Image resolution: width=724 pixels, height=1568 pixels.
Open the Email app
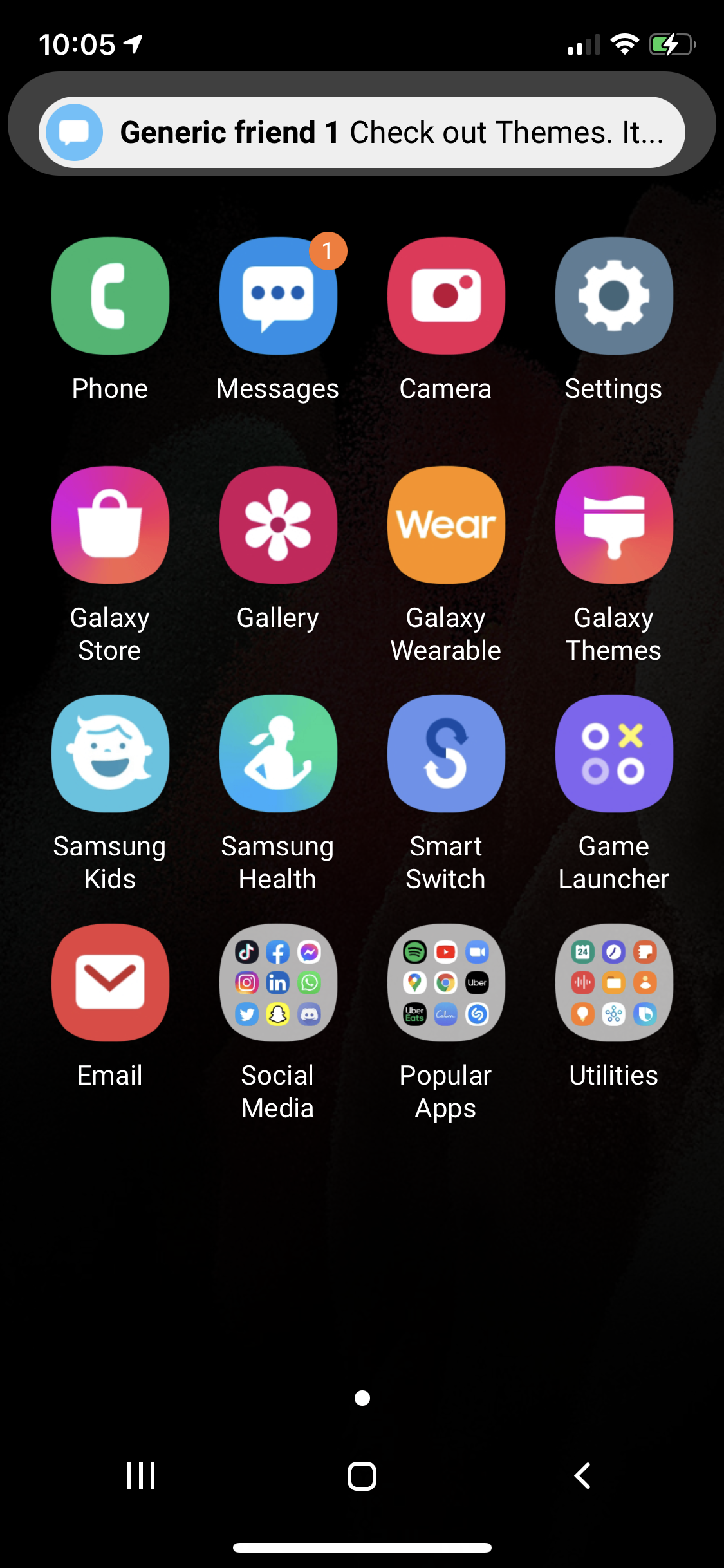110,983
